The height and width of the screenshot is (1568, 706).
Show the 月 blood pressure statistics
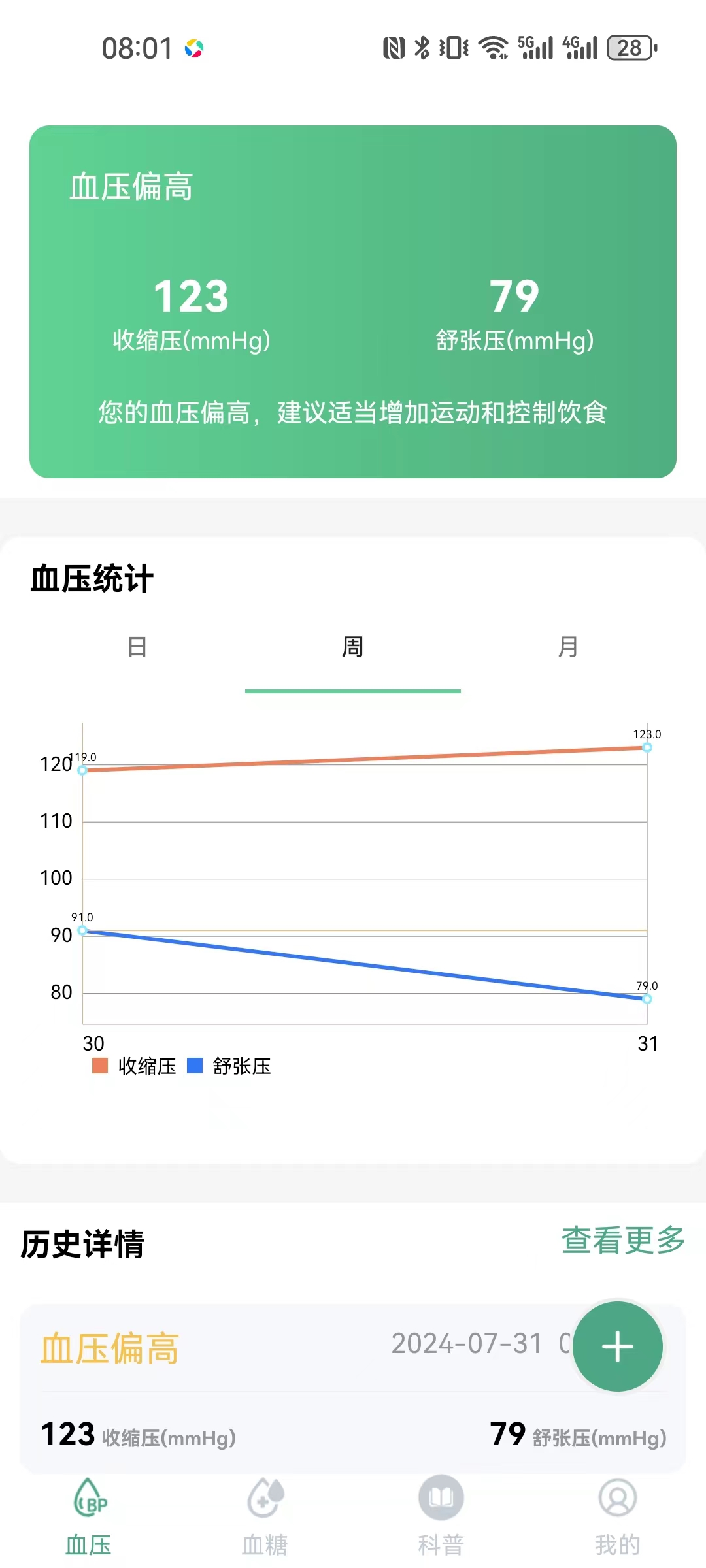(568, 647)
